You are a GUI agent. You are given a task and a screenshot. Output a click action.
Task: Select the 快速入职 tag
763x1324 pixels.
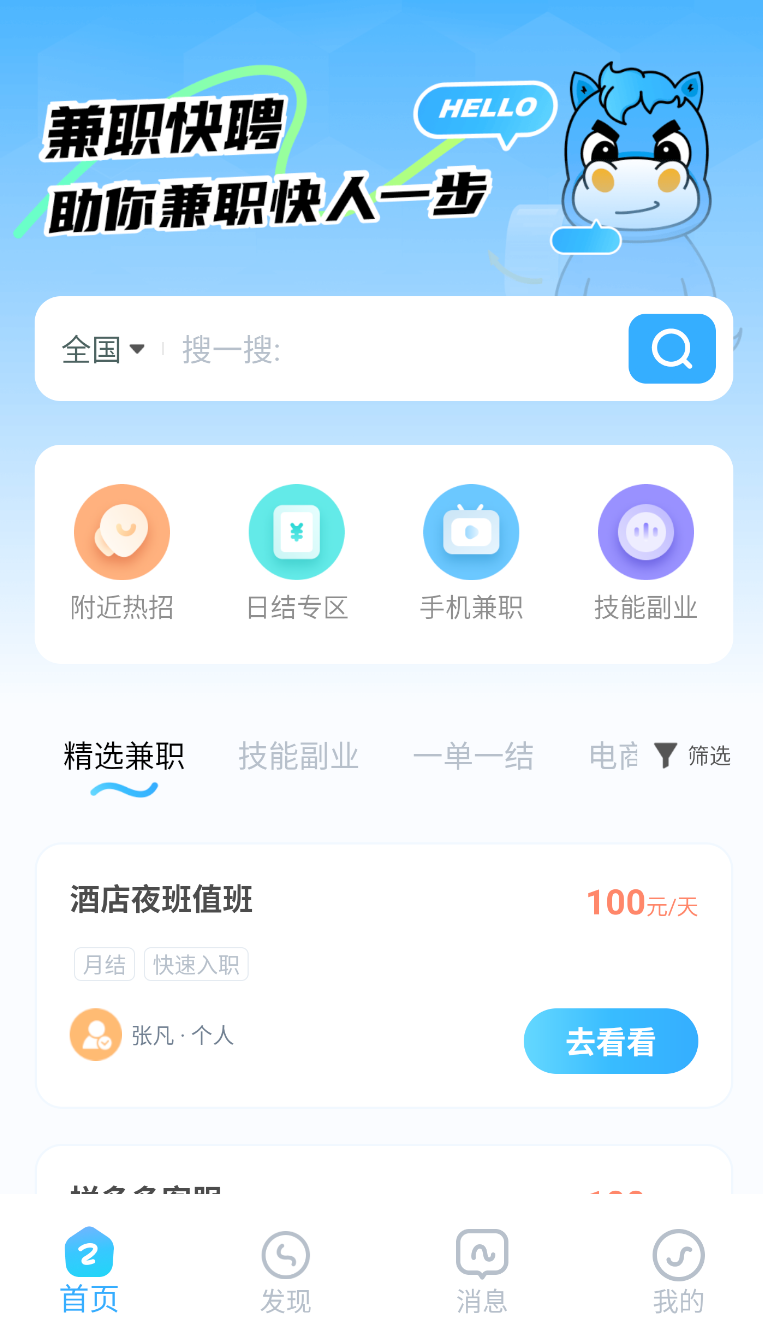point(196,963)
